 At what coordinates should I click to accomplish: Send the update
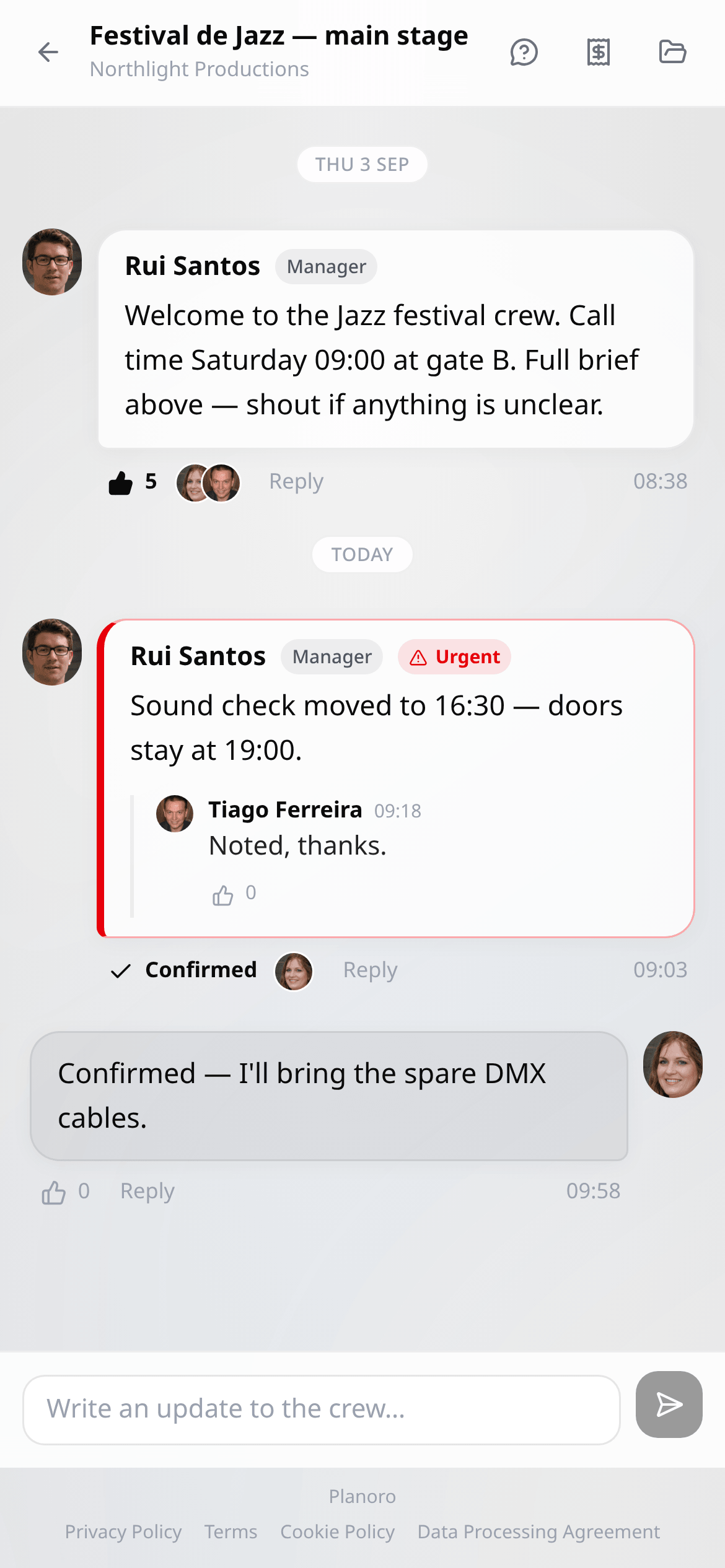(x=669, y=1405)
